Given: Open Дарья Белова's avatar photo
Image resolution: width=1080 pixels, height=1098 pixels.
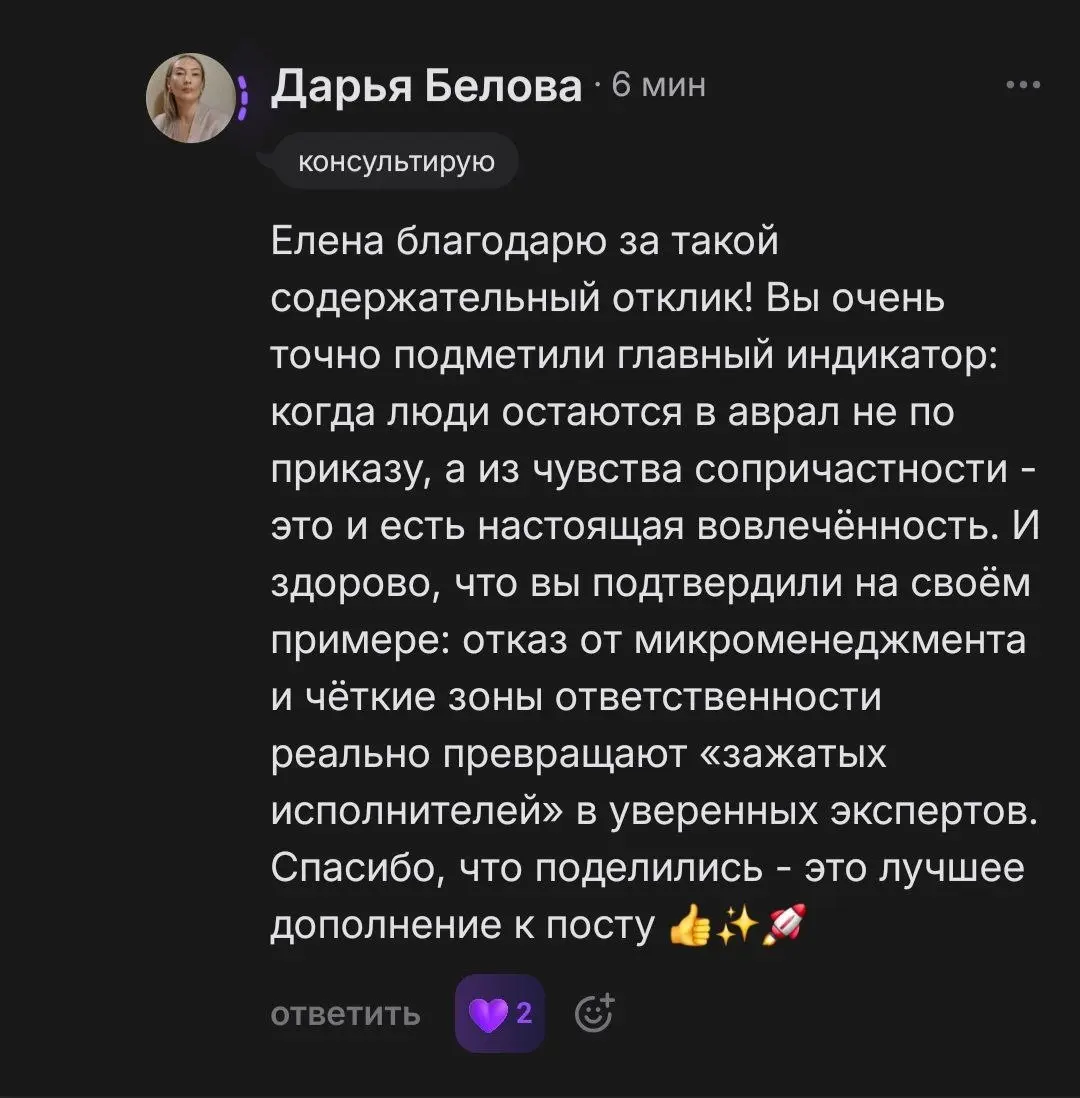Looking at the screenshot, I should tap(190, 95).
